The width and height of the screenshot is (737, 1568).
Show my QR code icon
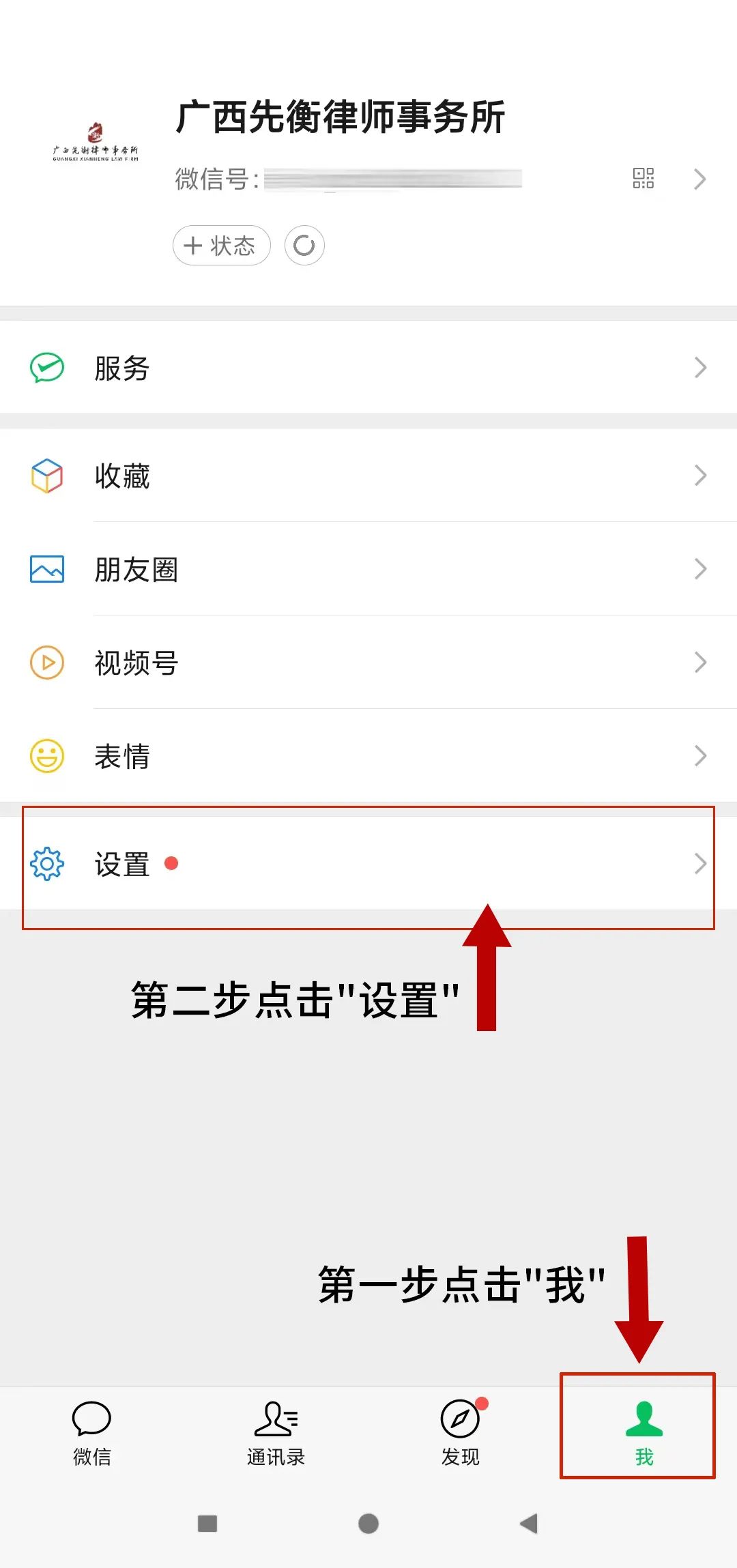(x=643, y=179)
